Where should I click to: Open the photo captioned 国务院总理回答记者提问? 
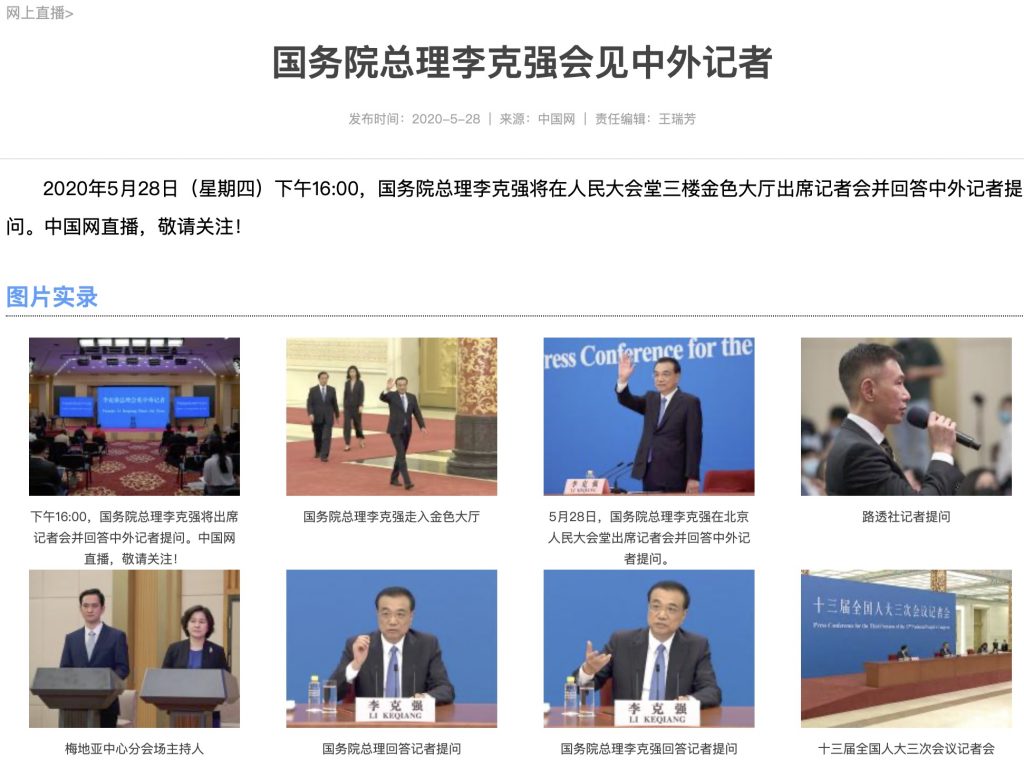coord(391,648)
